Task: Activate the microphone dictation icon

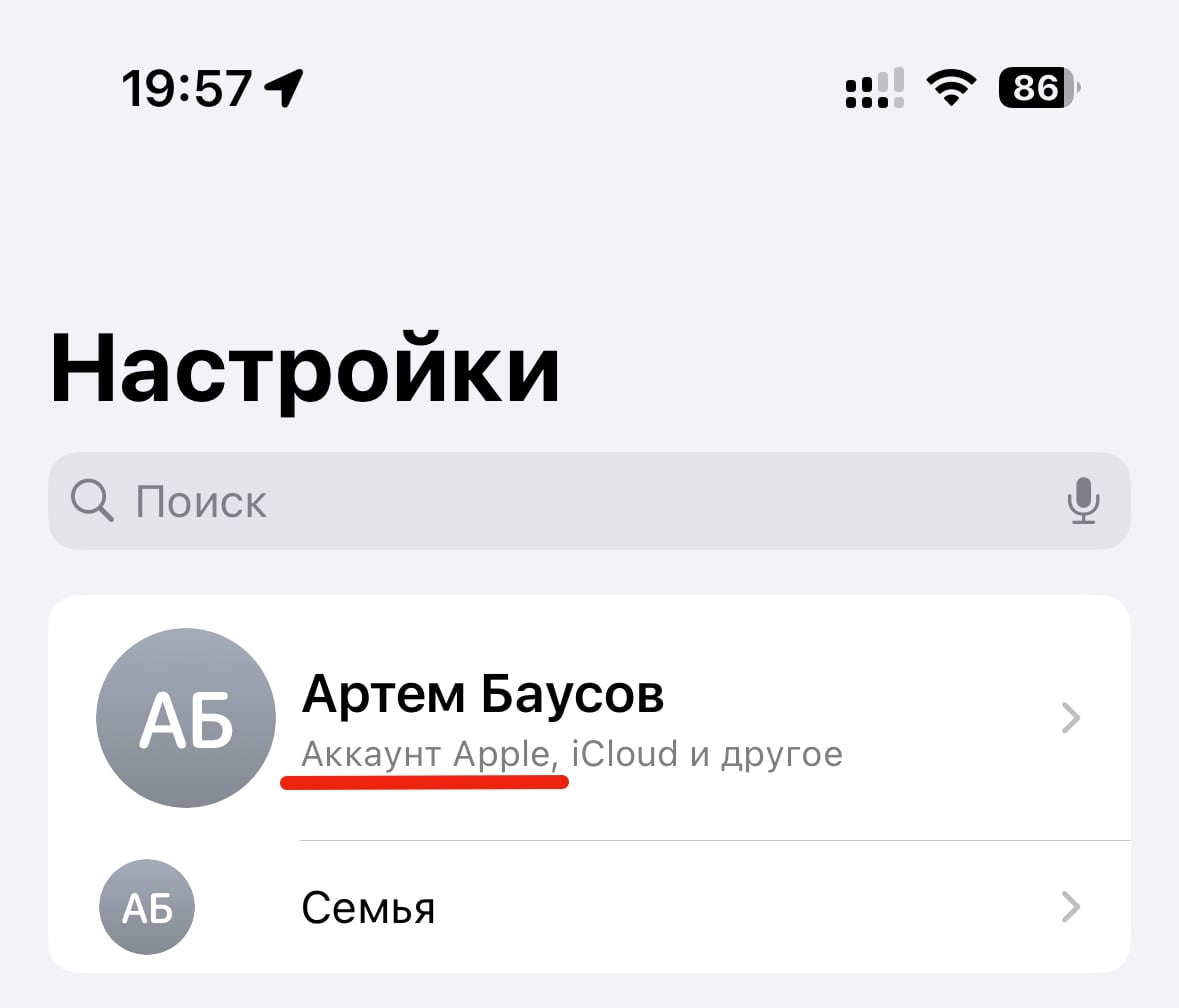Action: coord(1083,501)
